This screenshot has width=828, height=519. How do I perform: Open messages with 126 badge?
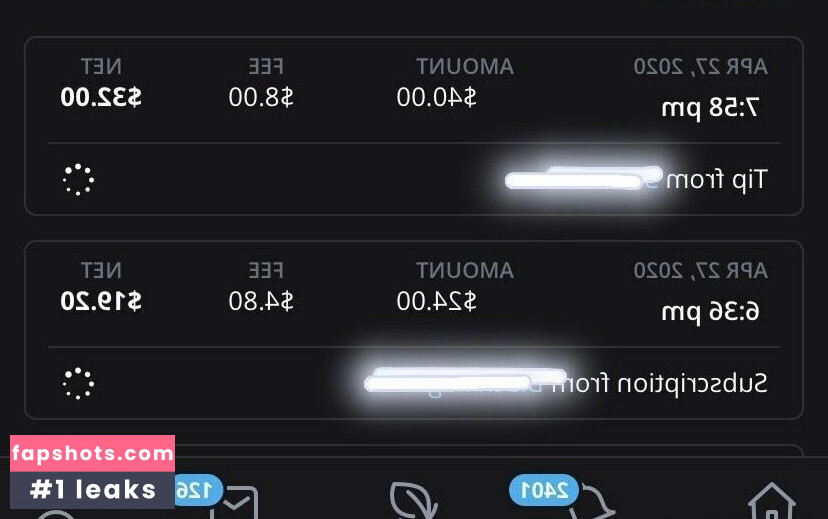tap(234, 503)
